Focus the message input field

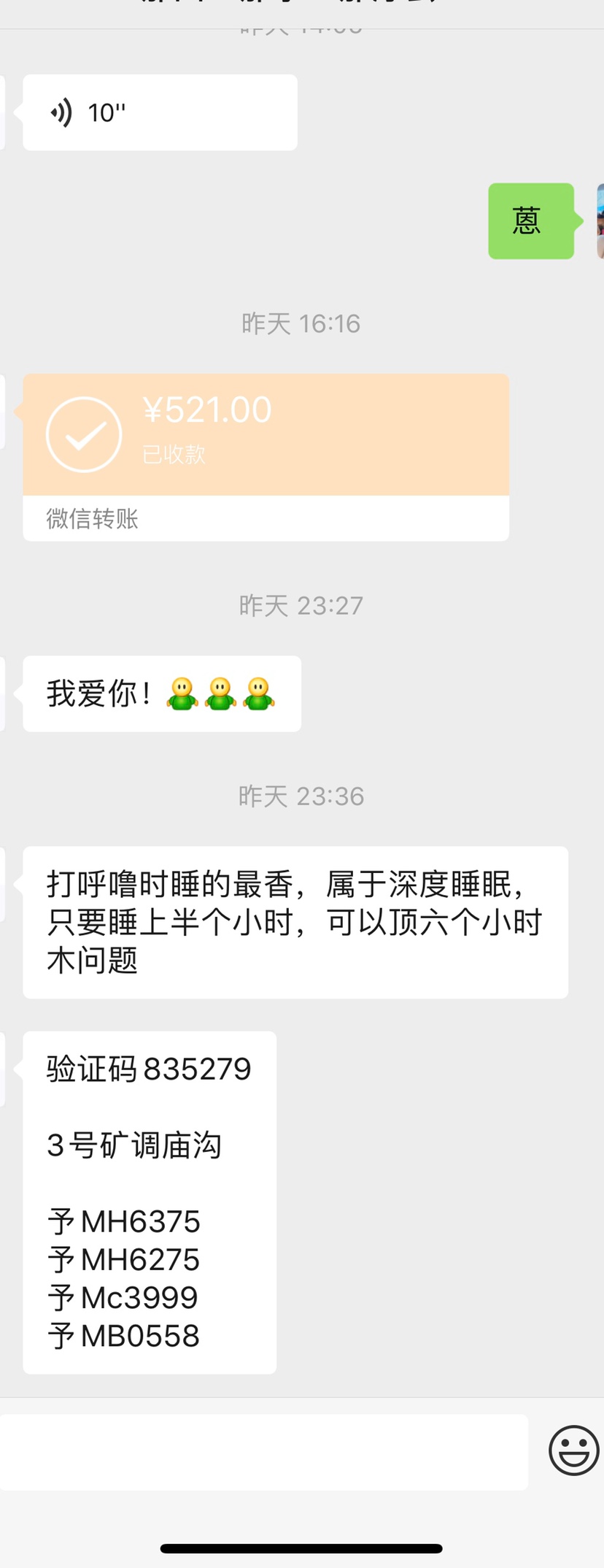coord(263,1452)
